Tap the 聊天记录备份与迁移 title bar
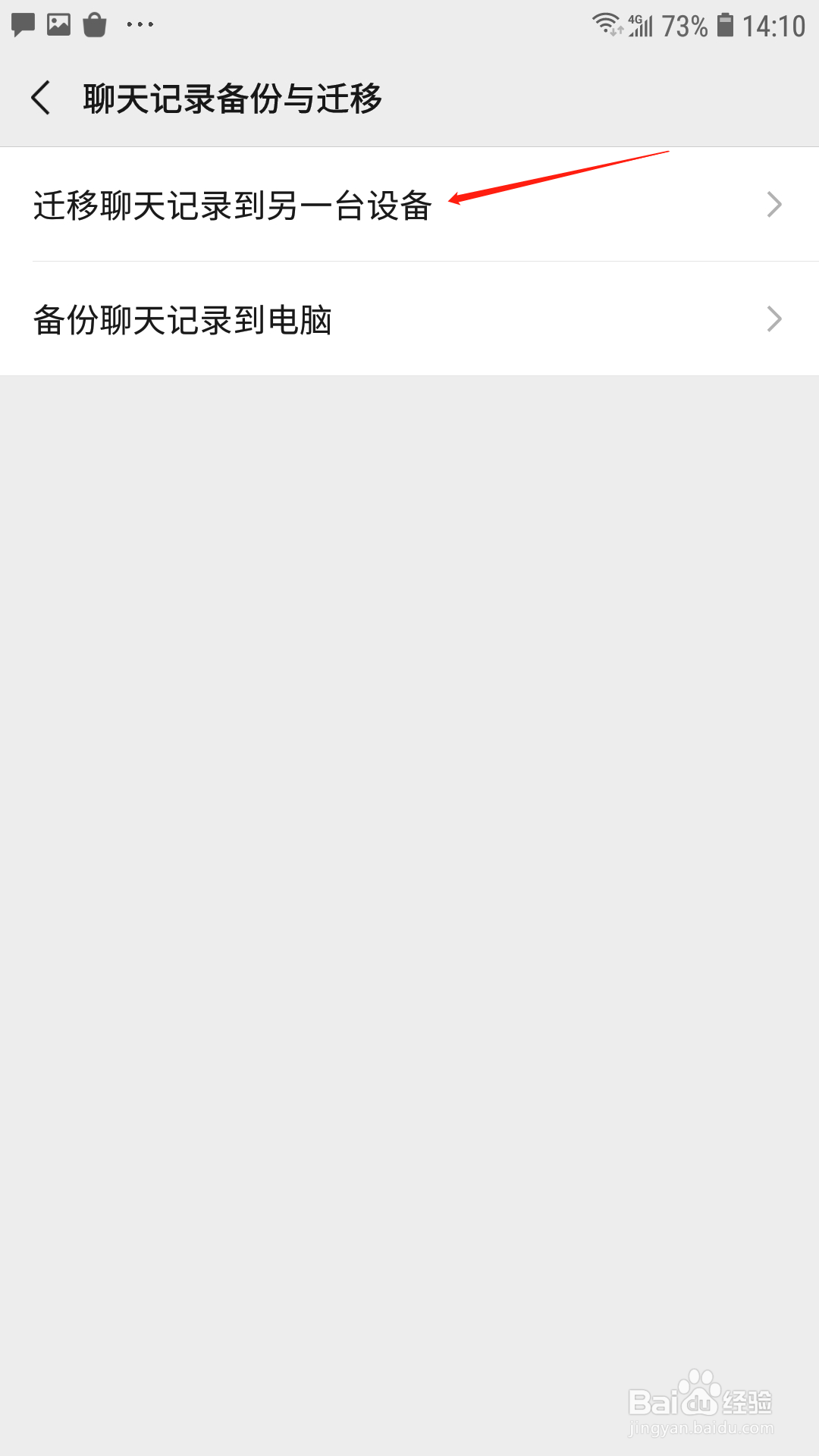The image size is (819, 1456). [x=233, y=98]
